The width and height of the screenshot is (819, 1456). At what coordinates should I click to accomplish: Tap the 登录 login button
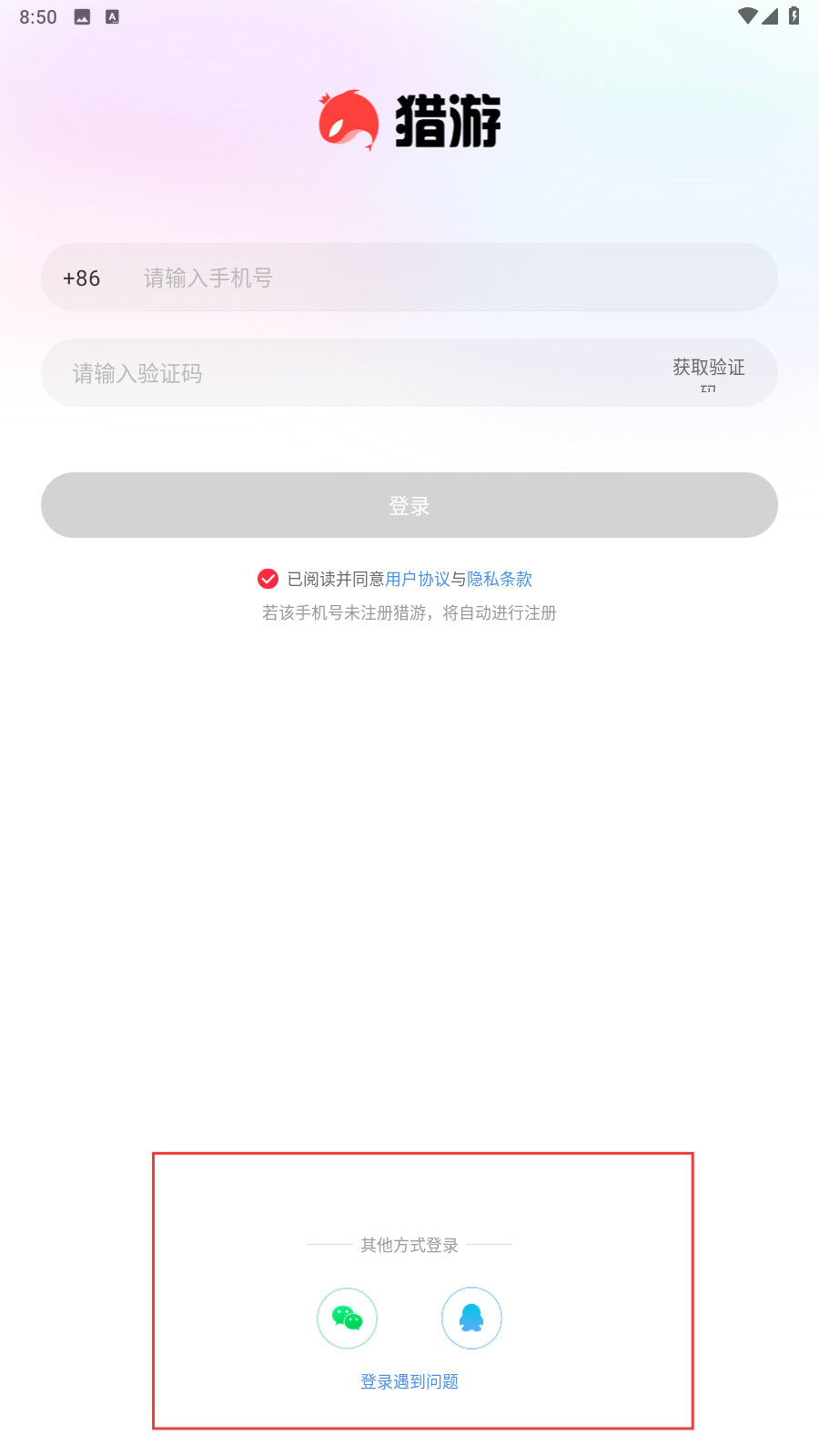[409, 505]
